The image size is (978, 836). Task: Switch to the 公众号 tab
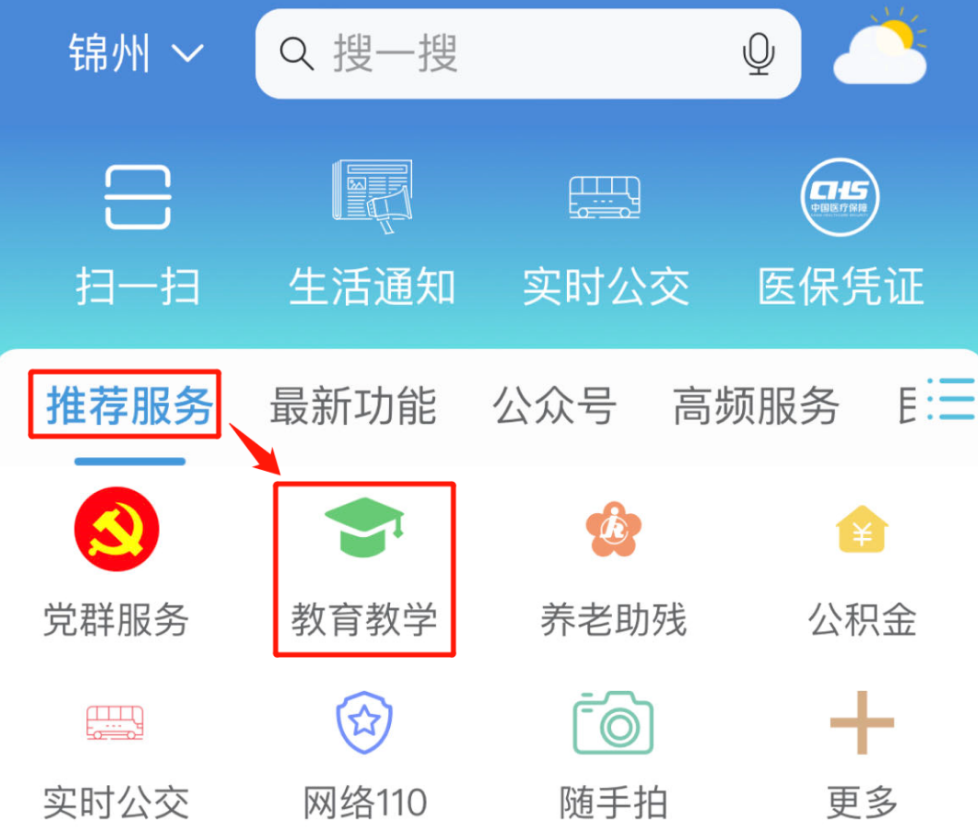554,406
